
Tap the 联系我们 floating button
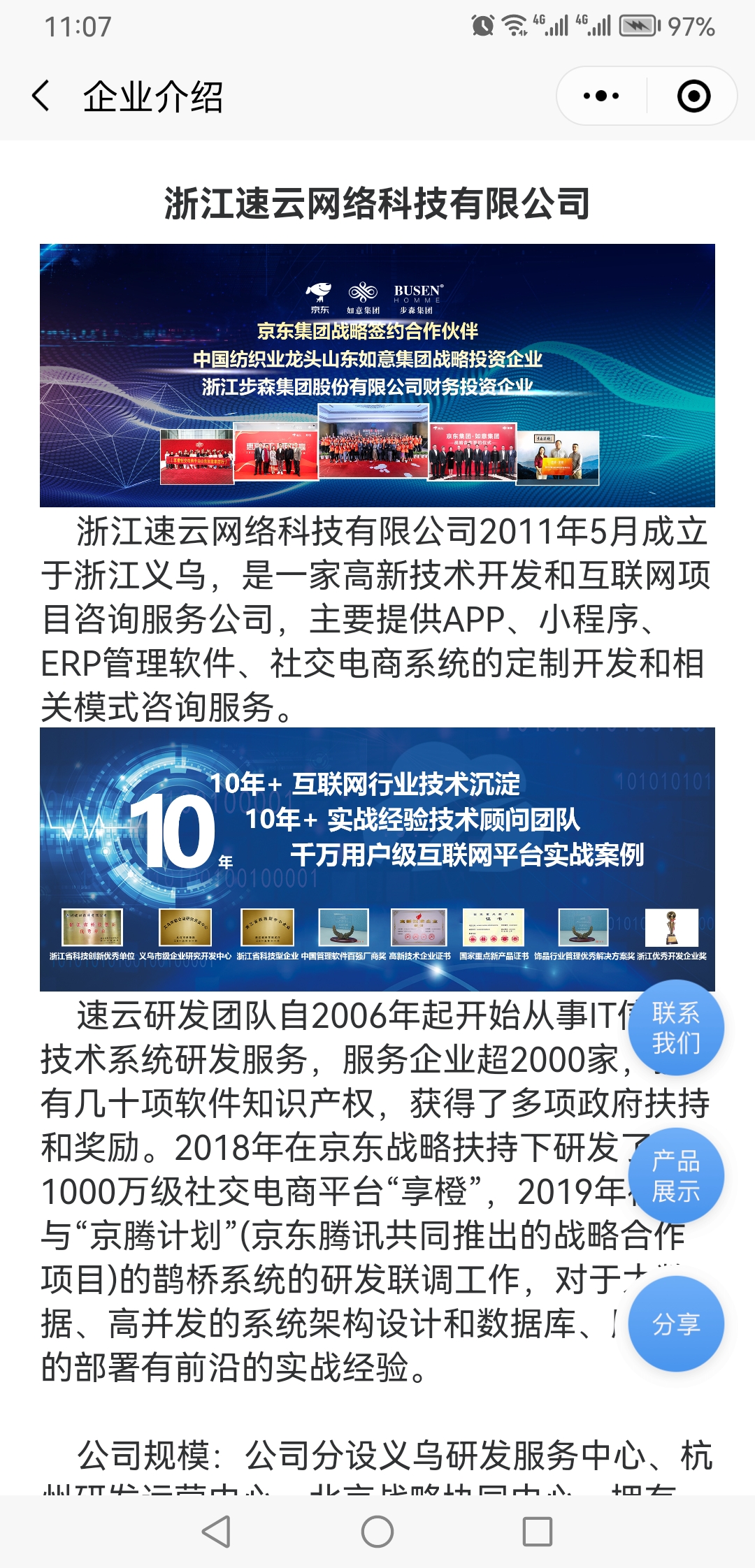pos(676,1028)
